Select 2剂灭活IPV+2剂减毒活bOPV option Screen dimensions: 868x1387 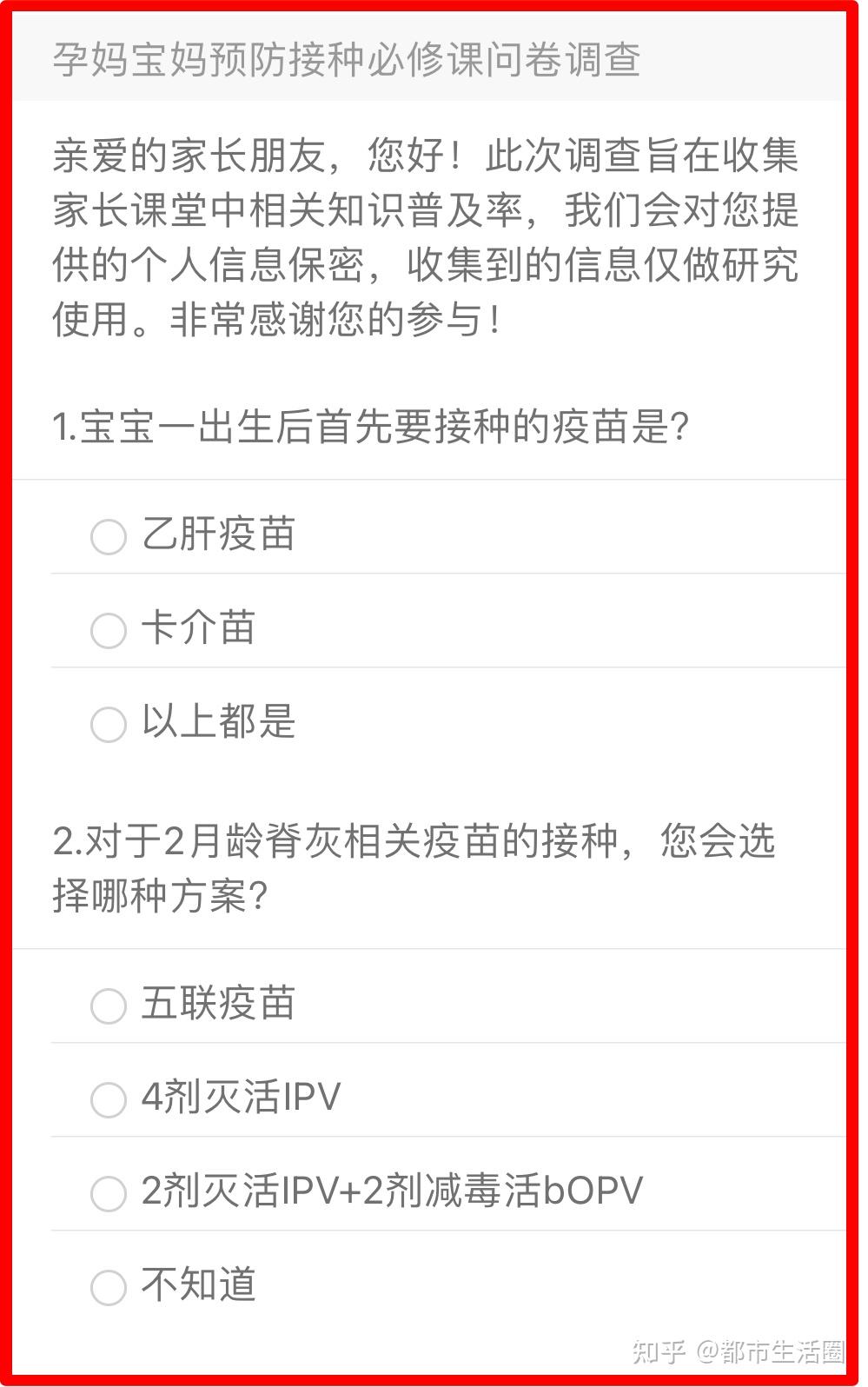388,1192
